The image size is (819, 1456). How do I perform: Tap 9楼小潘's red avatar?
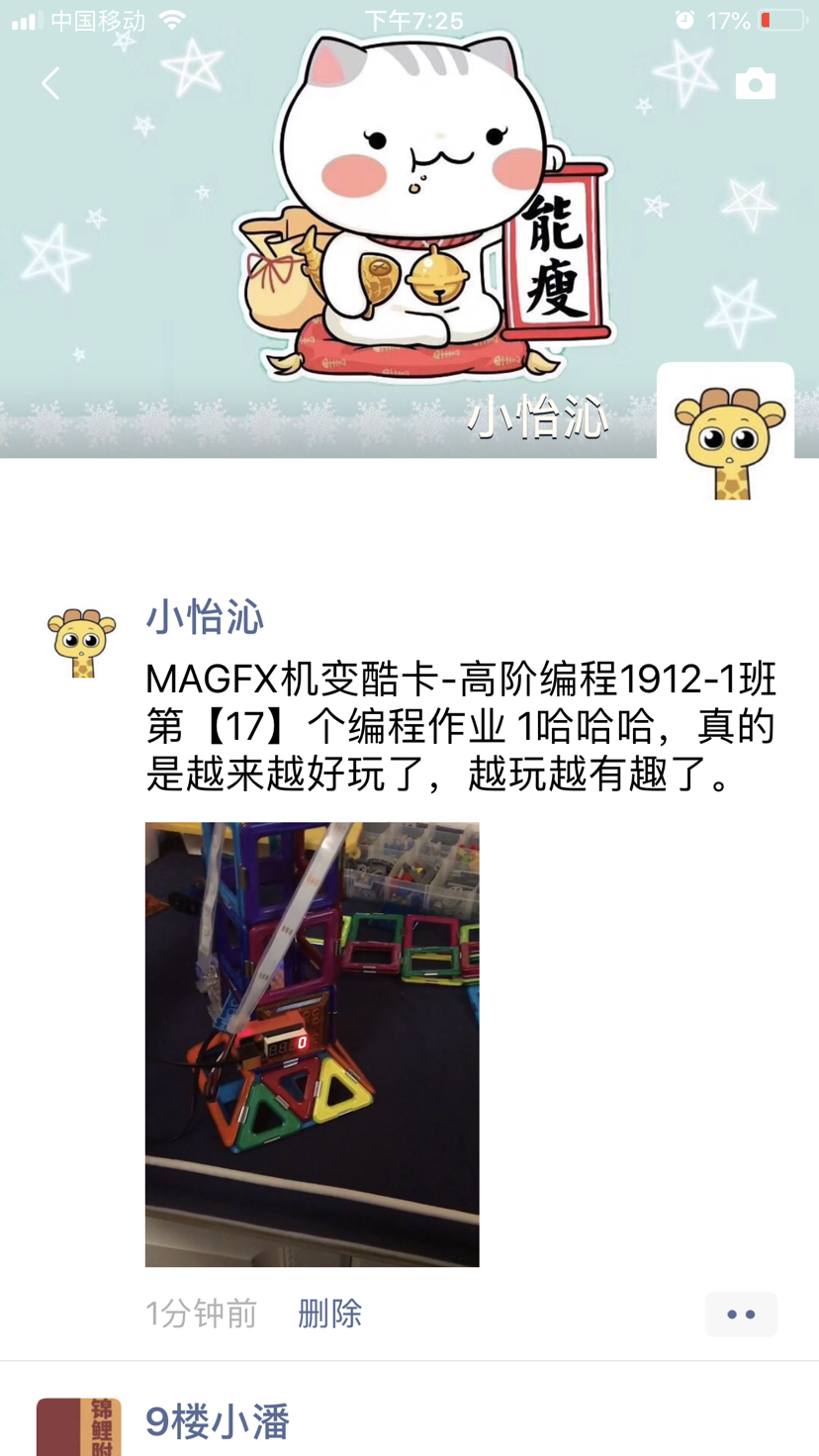click(x=79, y=1426)
